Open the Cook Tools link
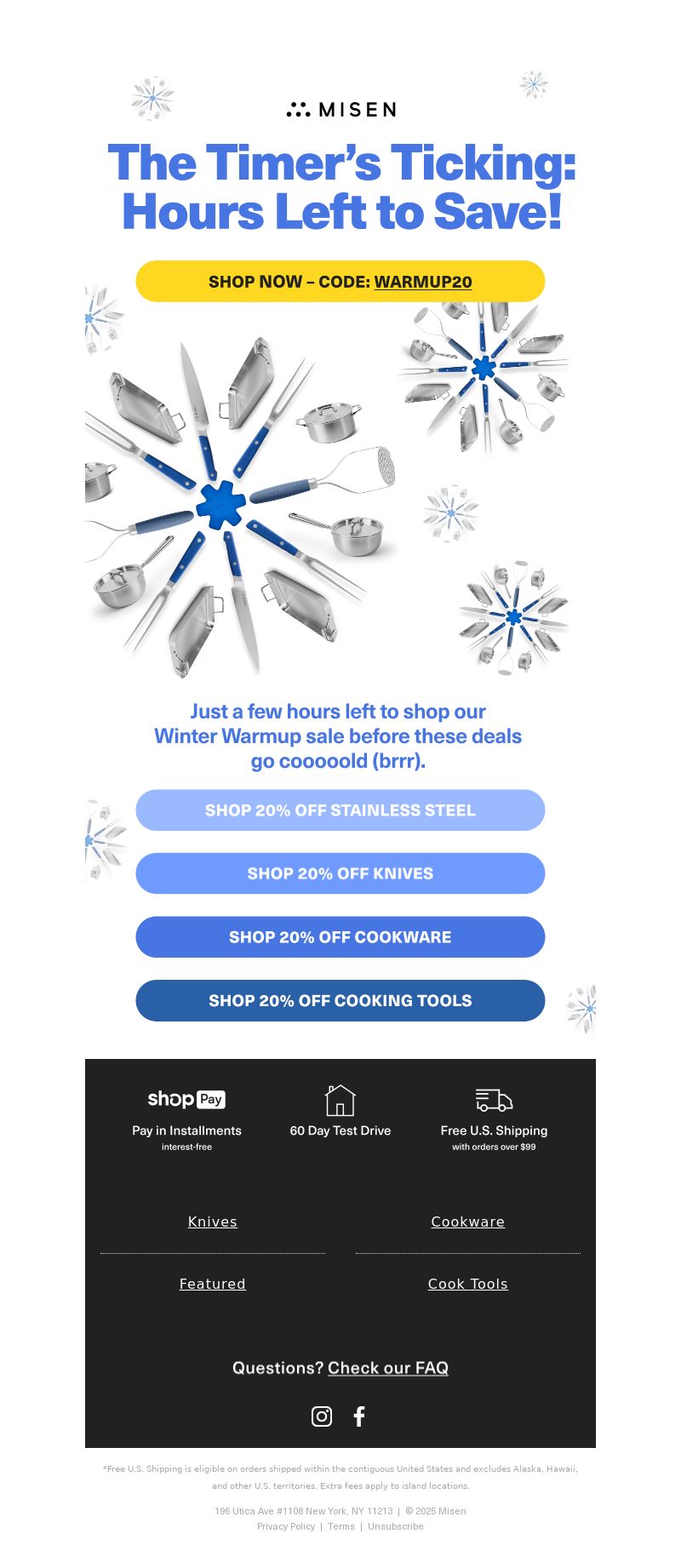The image size is (681, 1568). [x=467, y=1285]
